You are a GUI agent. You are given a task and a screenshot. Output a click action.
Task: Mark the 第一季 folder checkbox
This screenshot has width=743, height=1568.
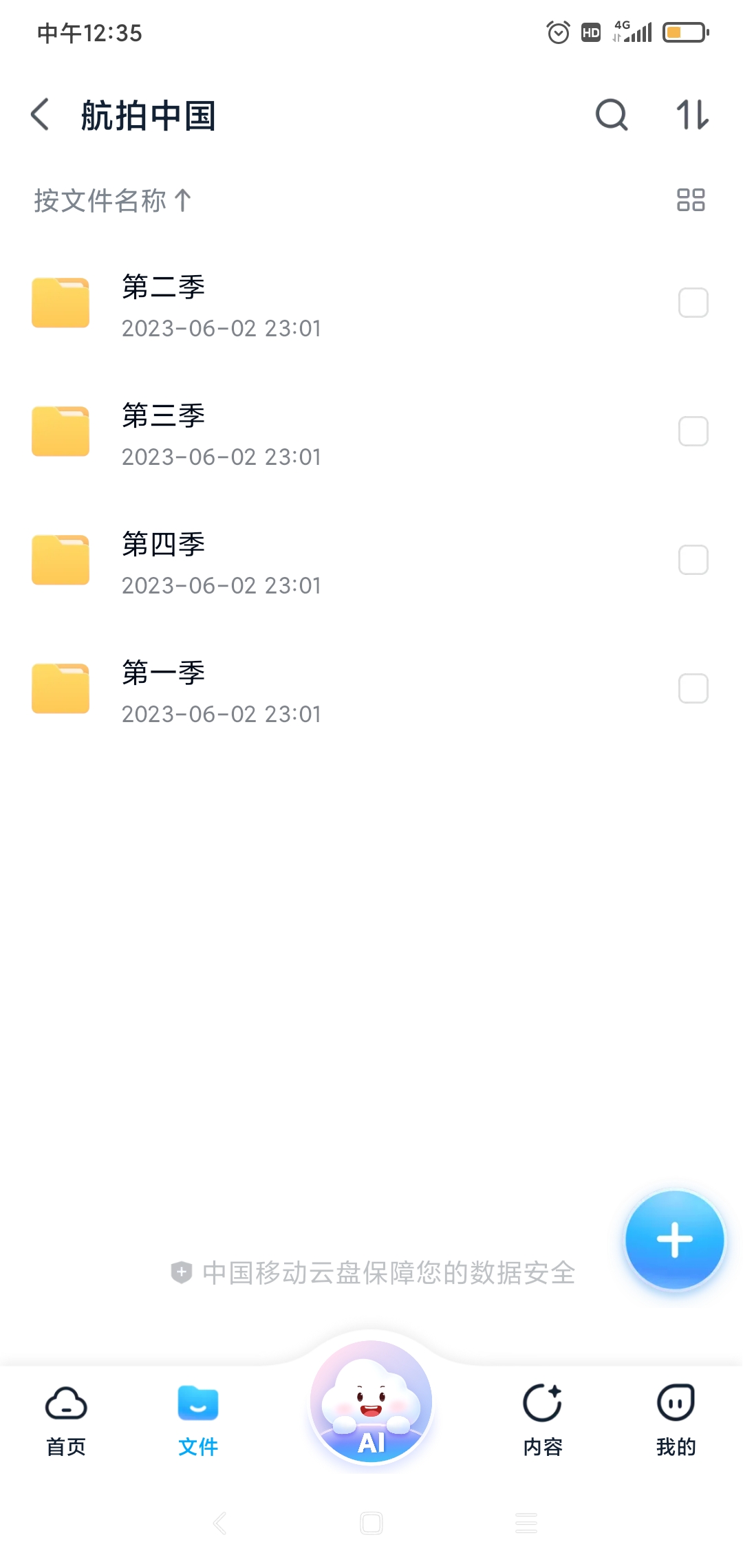(x=693, y=688)
